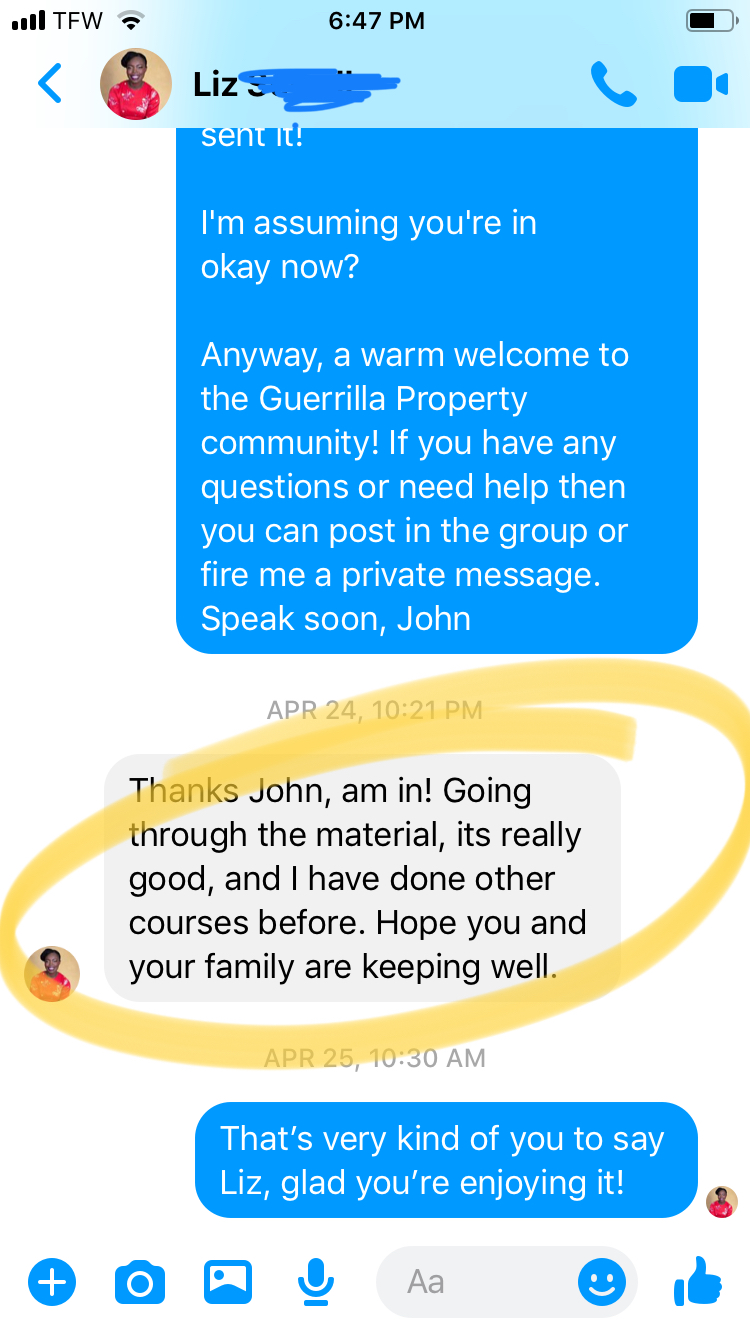Open the camera to take a photo
Image resolution: width=750 pixels, height=1334 pixels.
click(x=140, y=1281)
